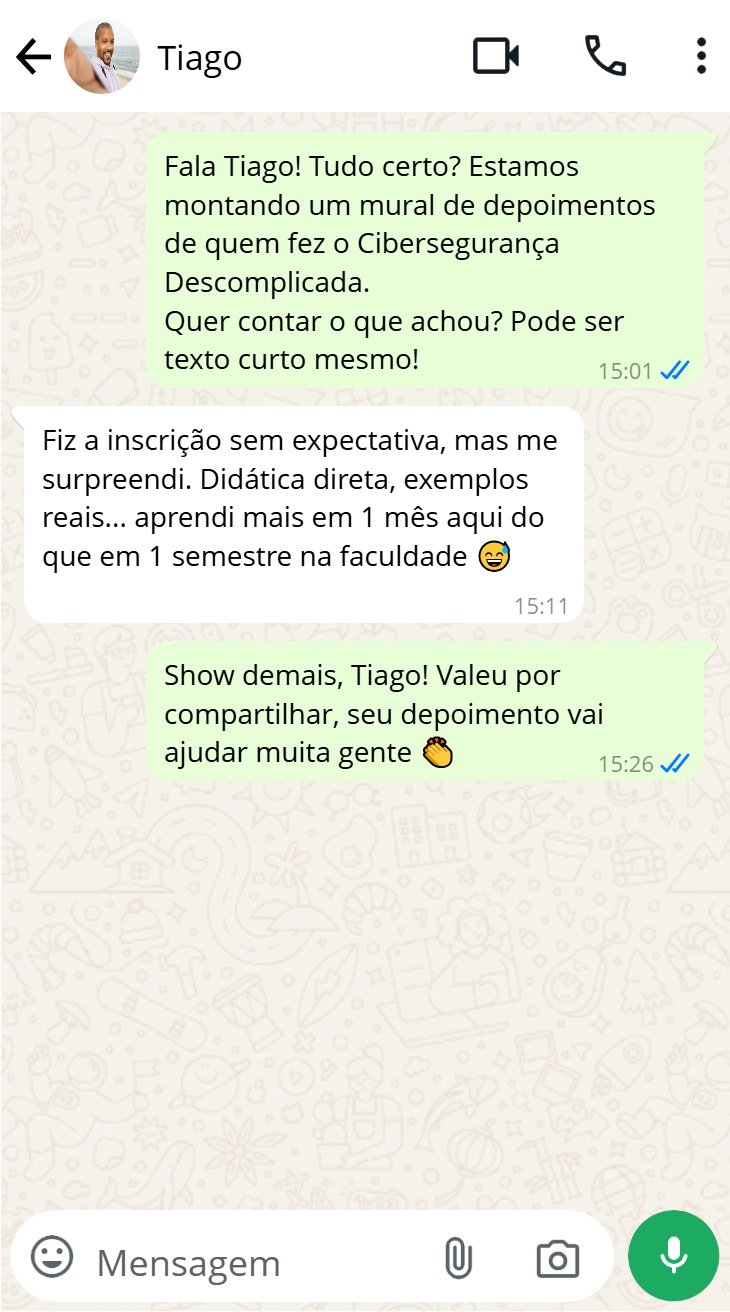Open the three-dot overflow menu
The width and height of the screenshot is (730, 1312).
(701, 56)
